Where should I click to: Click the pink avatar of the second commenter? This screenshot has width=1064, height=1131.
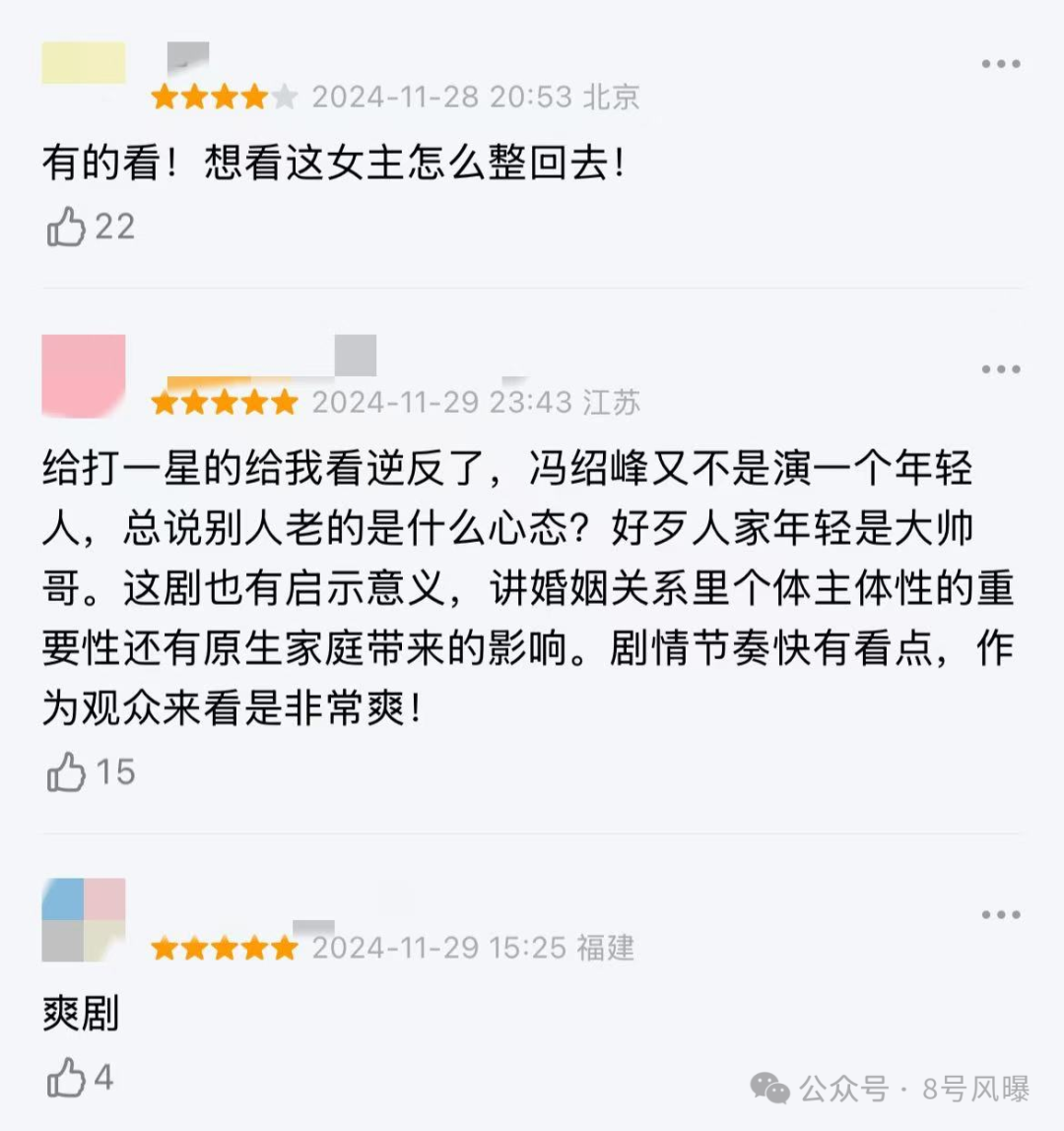tap(82, 375)
